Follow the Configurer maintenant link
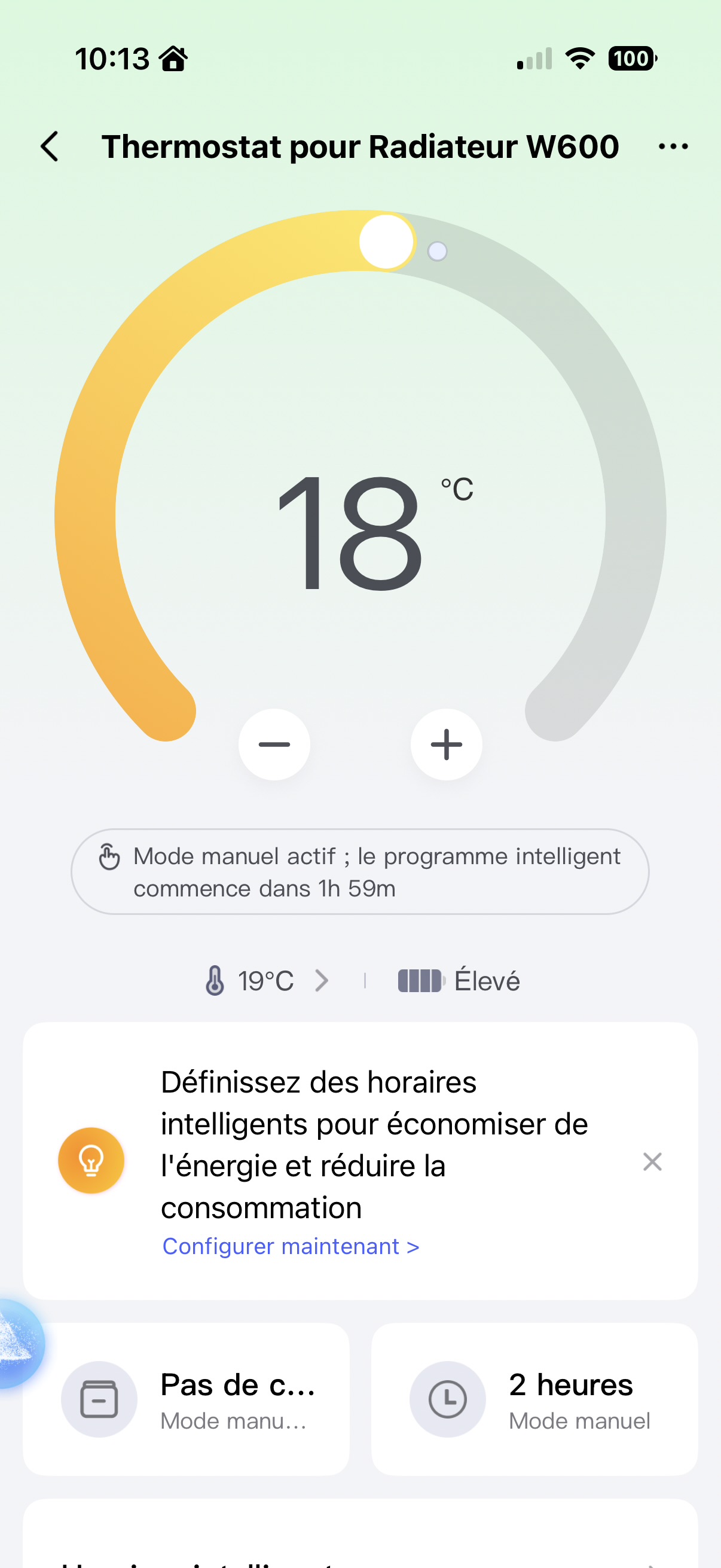This screenshot has height=1568, width=721. click(x=291, y=1246)
